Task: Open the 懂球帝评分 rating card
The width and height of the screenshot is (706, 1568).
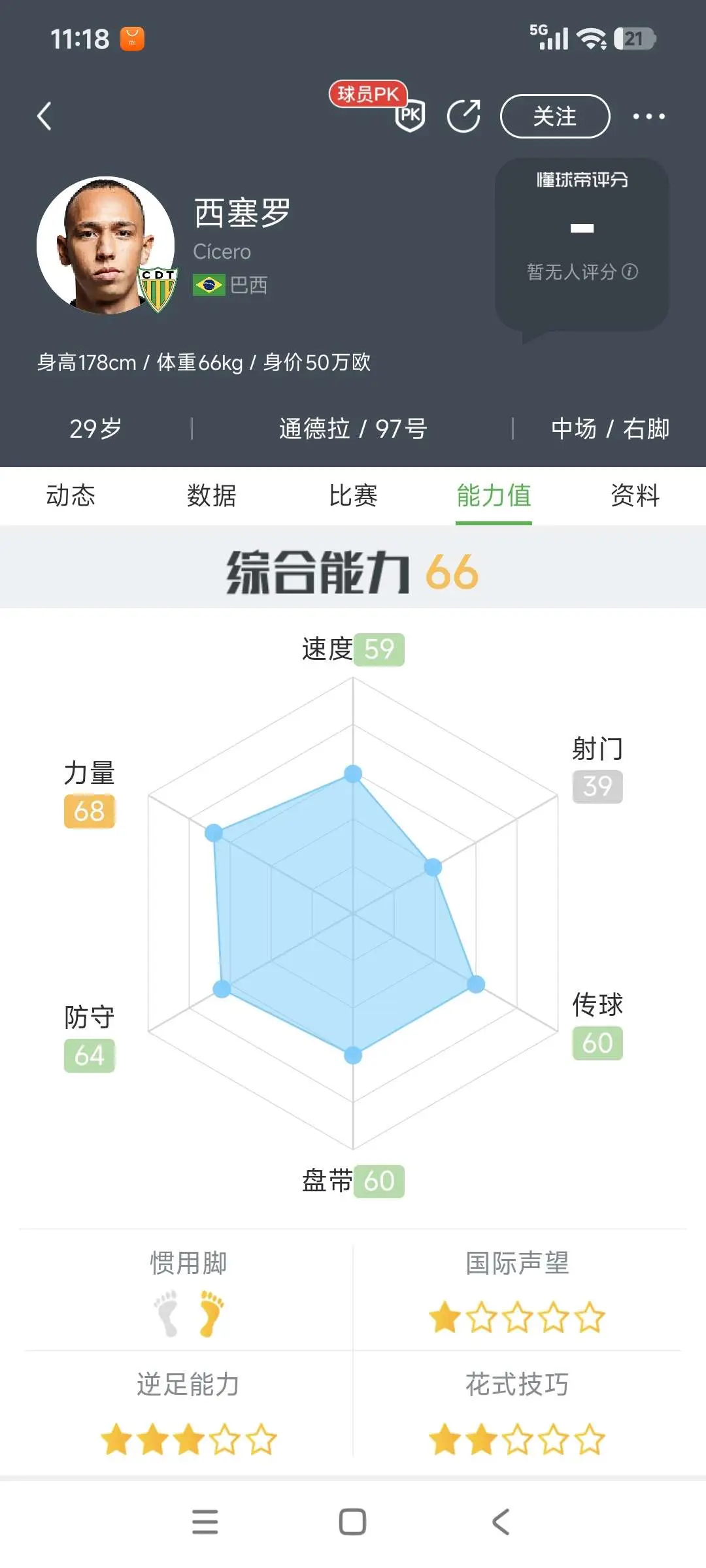Action: coord(582,244)
